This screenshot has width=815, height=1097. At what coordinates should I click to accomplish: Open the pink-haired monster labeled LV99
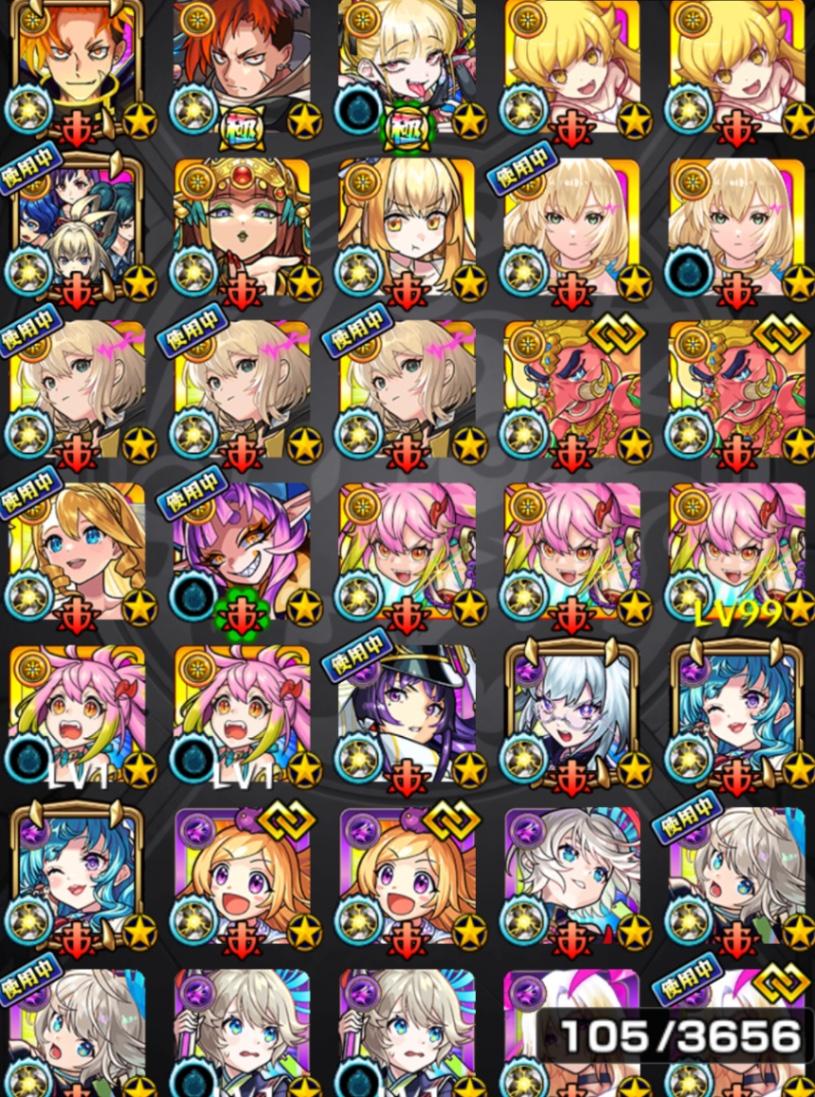click(x=738, y=553)
